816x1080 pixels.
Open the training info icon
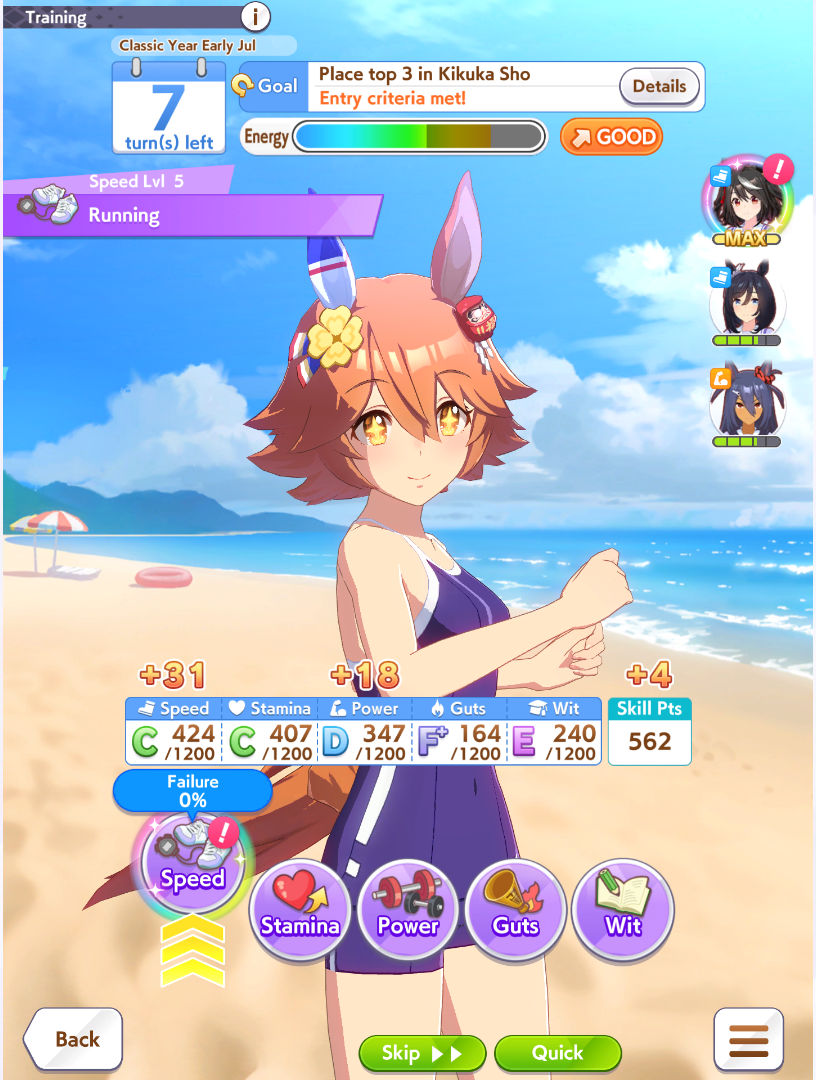tap(257, 16)
